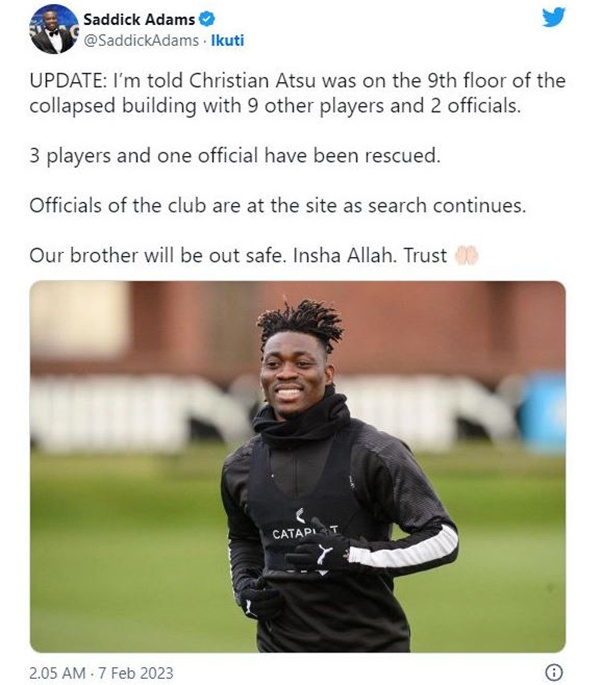Open the @SaddickAdams handle
The height and width of the screenshot is (685, 600).
pyautogui.click(x=140, y=41)
